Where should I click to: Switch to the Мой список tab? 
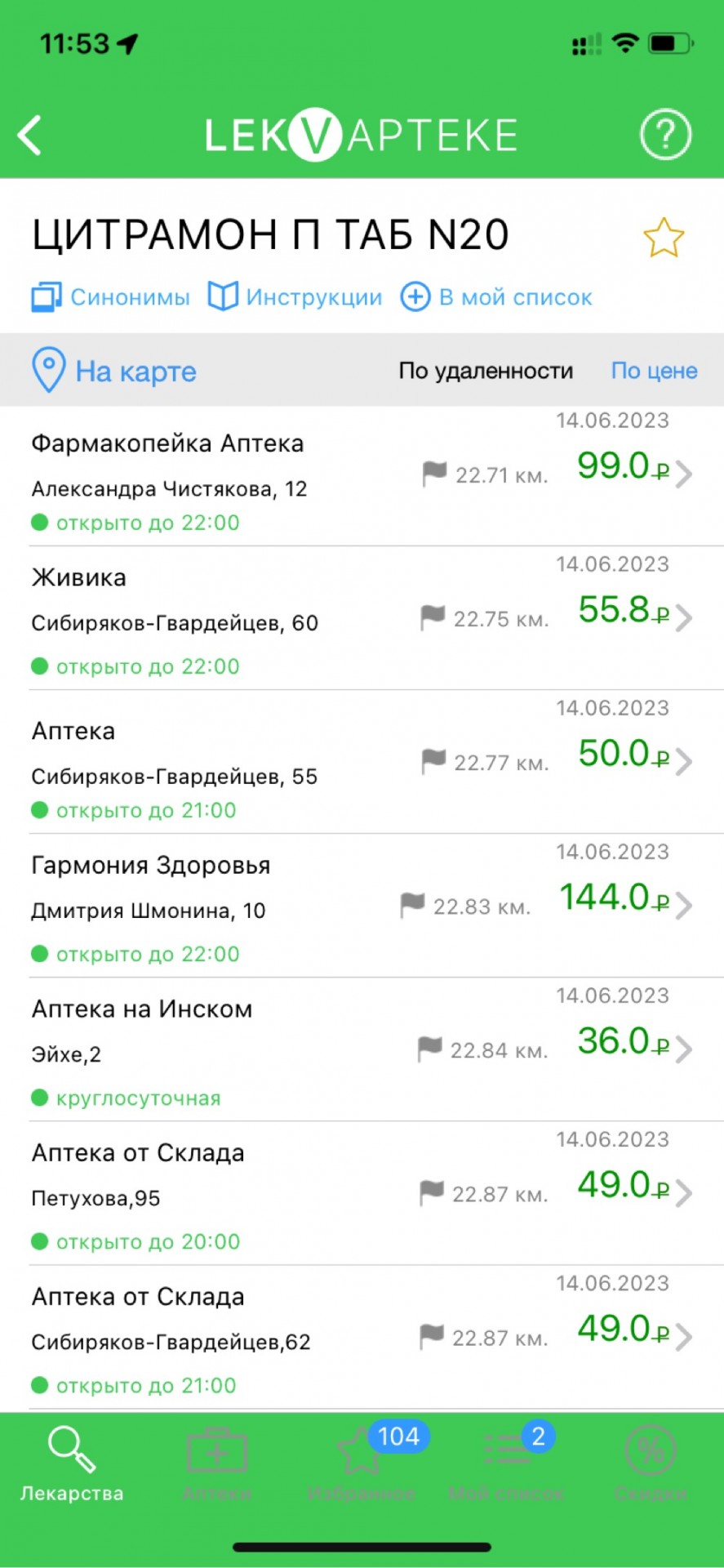pos(506,1465)
